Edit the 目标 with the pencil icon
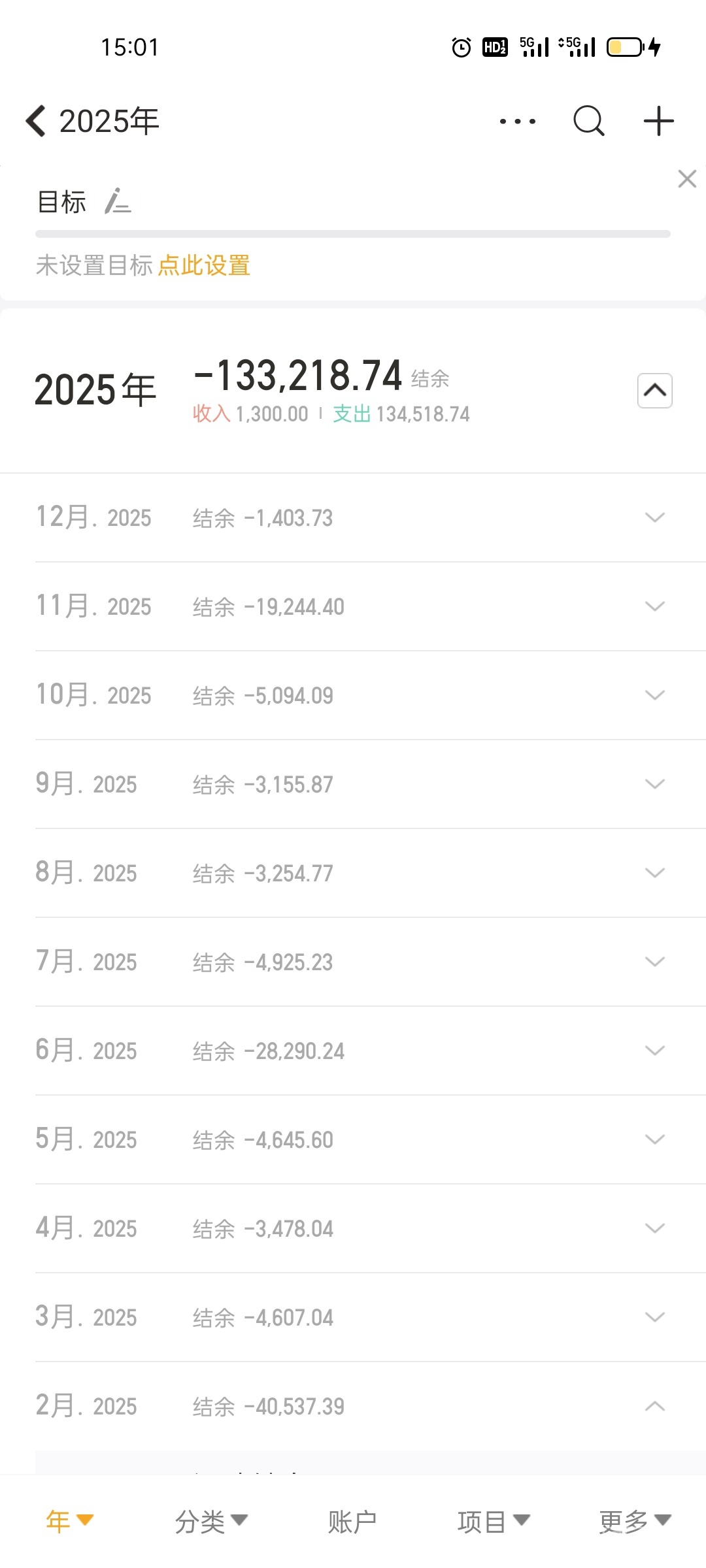The image size is (706, 1568). point(118,201)
